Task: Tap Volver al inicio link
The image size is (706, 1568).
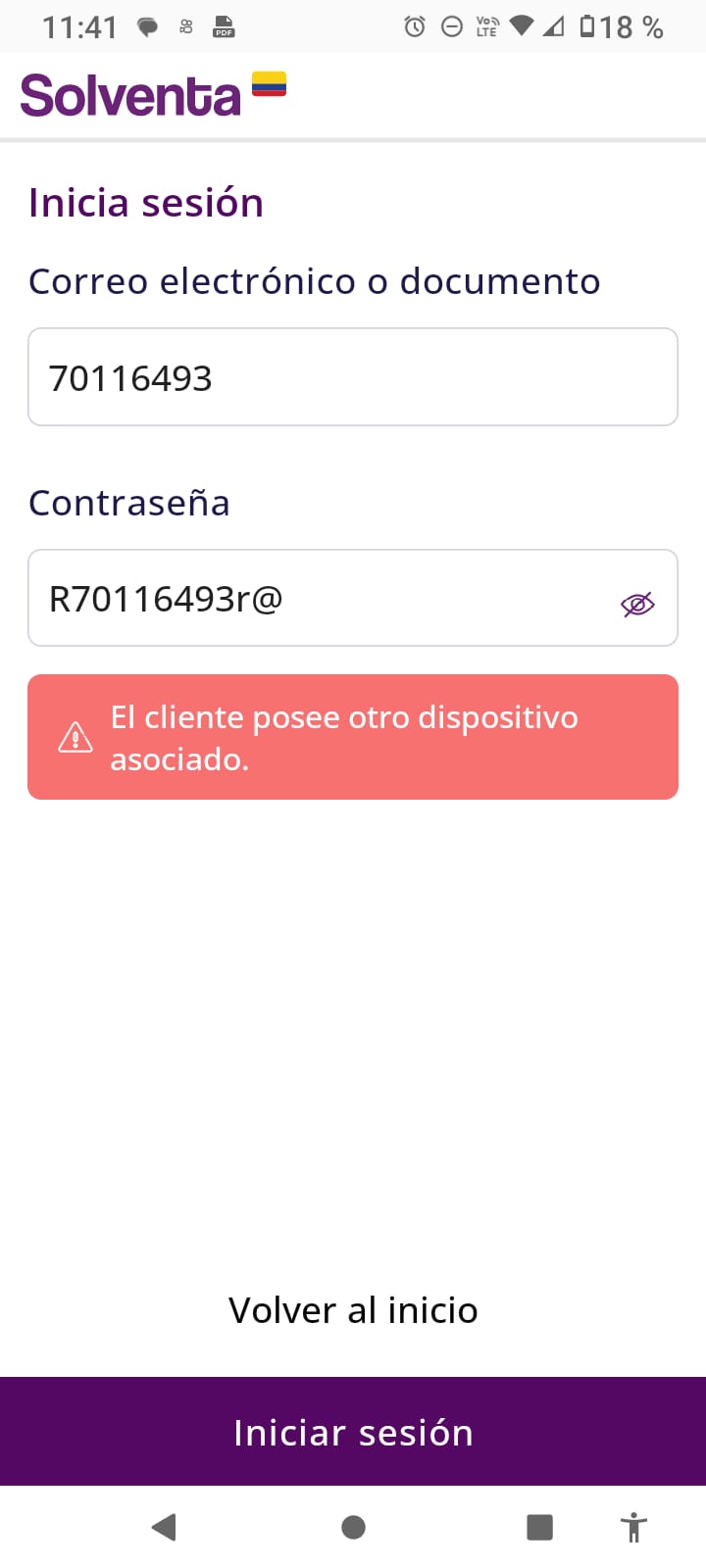Action: 353,1310
